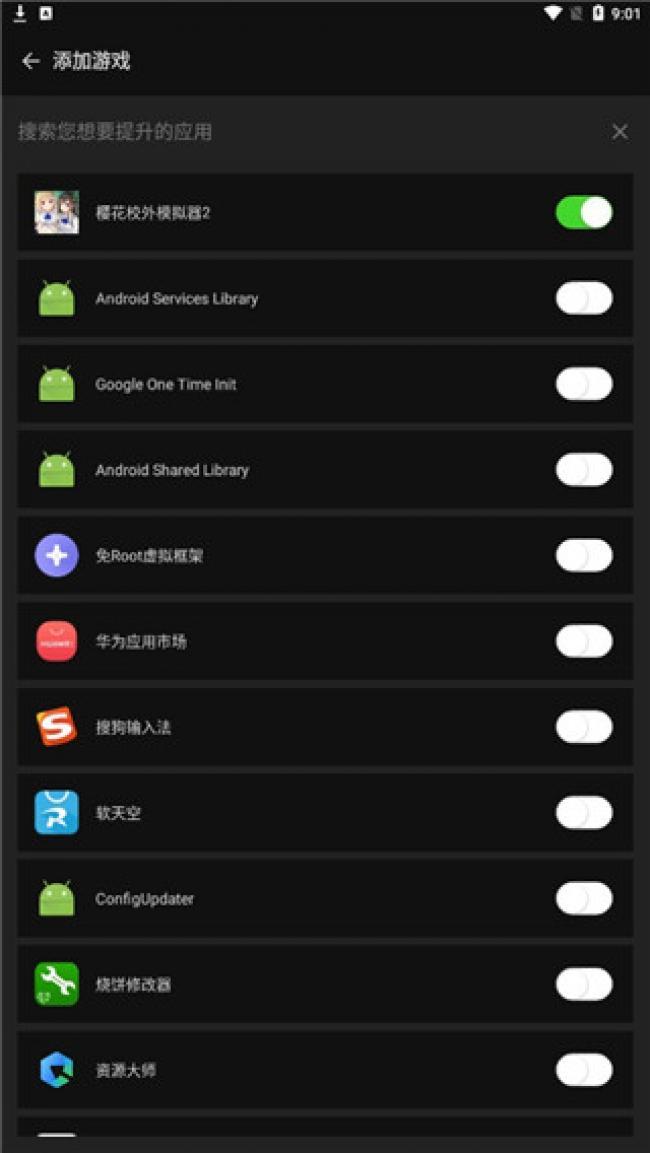
Task: Turn on ConfigUpdater switch
Action: (x=584, y=899)
